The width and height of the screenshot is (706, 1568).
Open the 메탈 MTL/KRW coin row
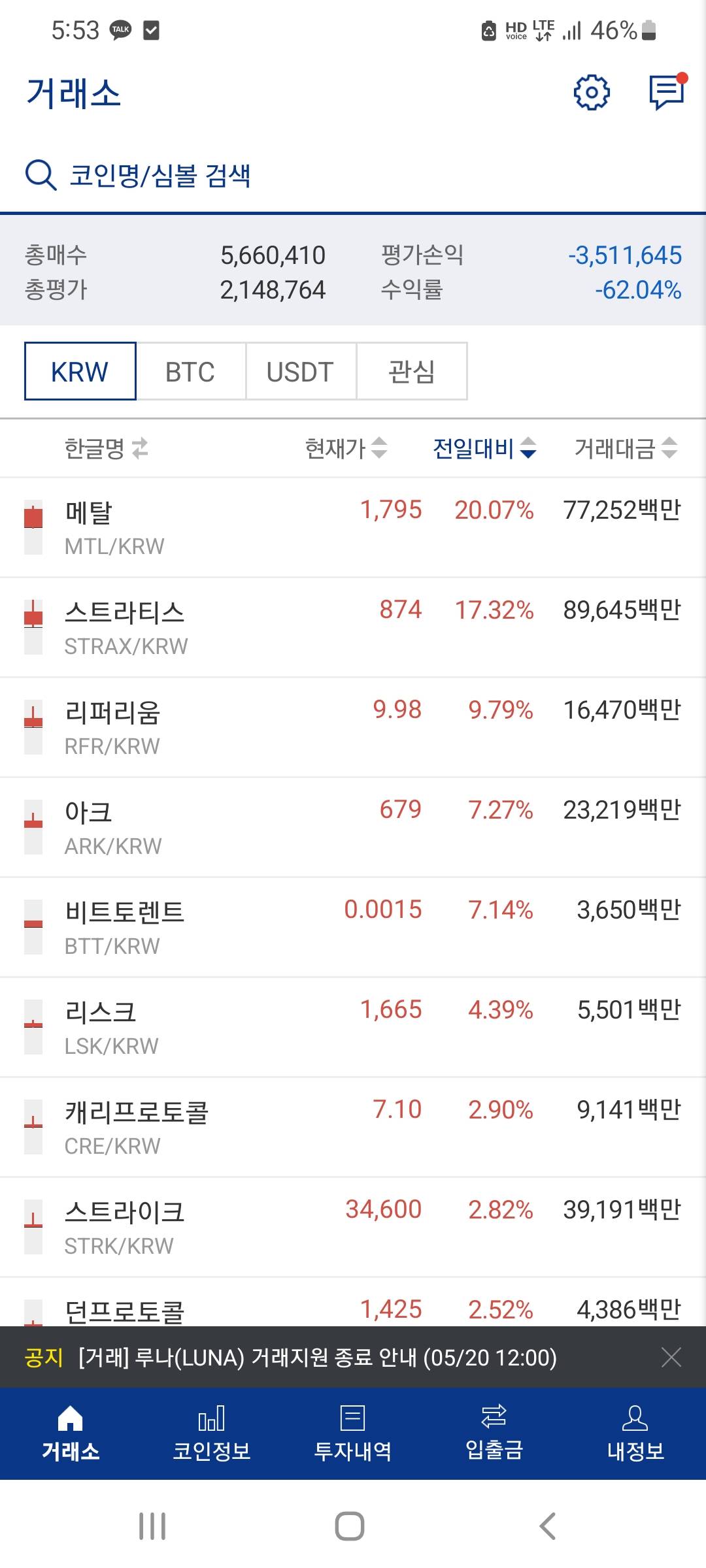click(353, 528)
